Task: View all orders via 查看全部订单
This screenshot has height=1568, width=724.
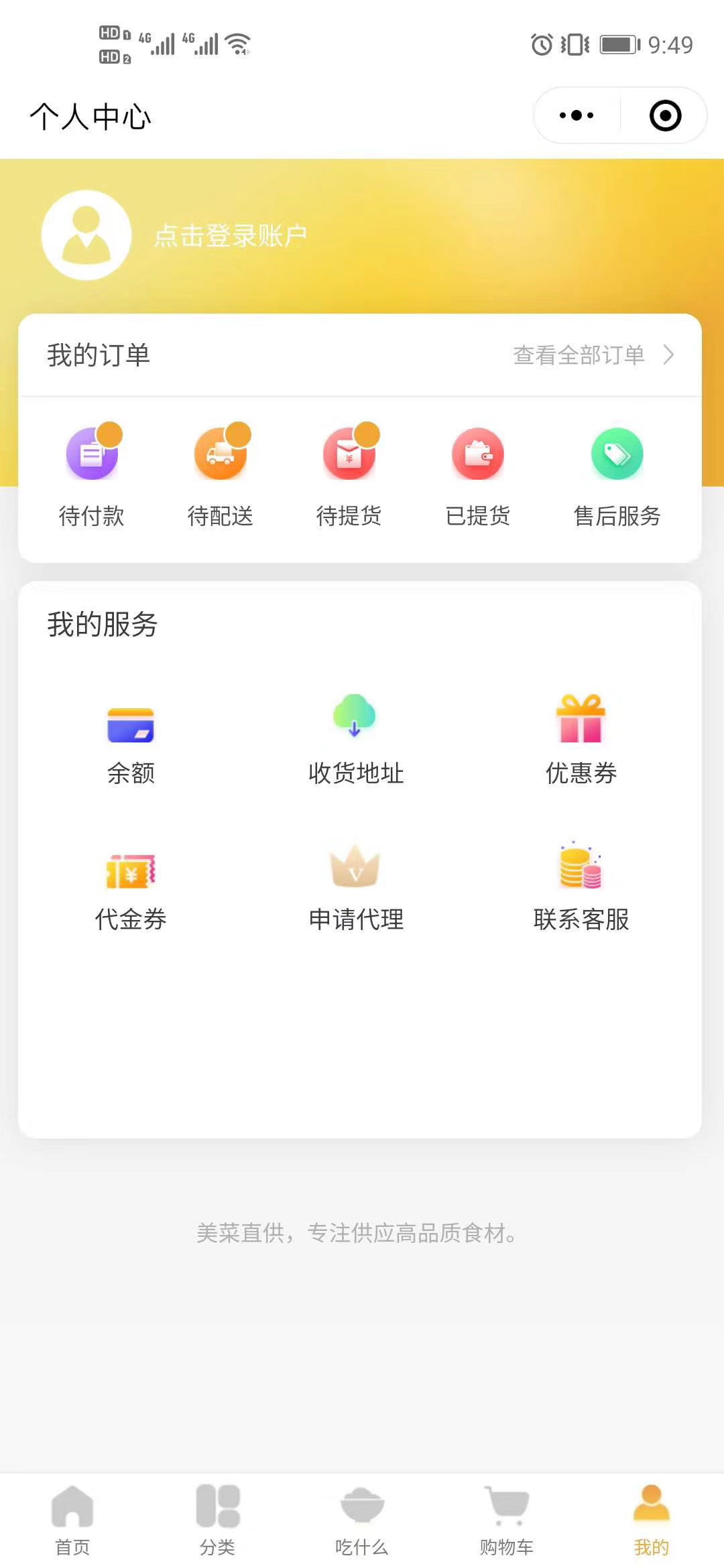Action: coord(593,355)
